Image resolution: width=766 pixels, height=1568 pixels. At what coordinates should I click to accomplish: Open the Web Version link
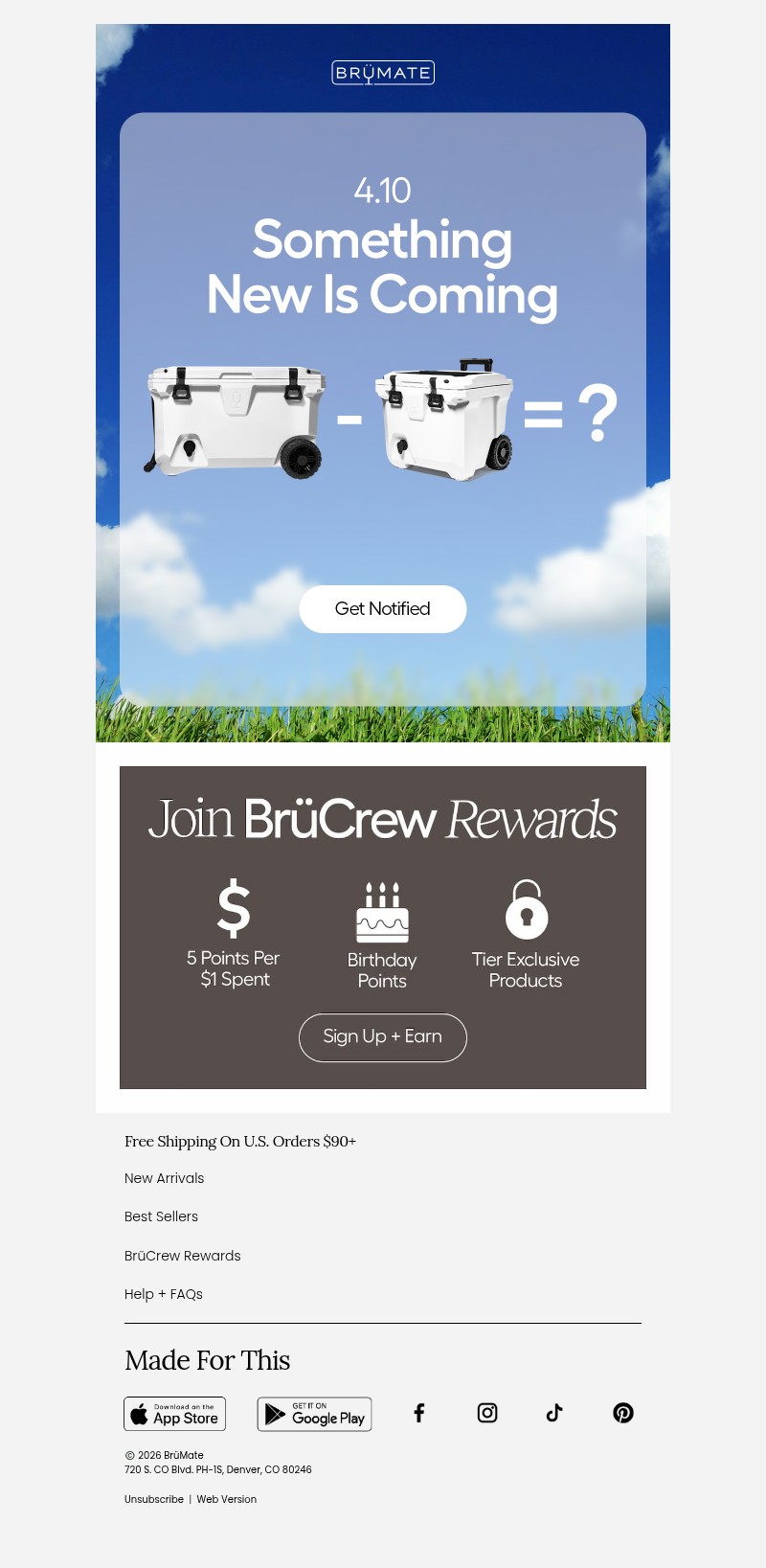coord(226,1499)
